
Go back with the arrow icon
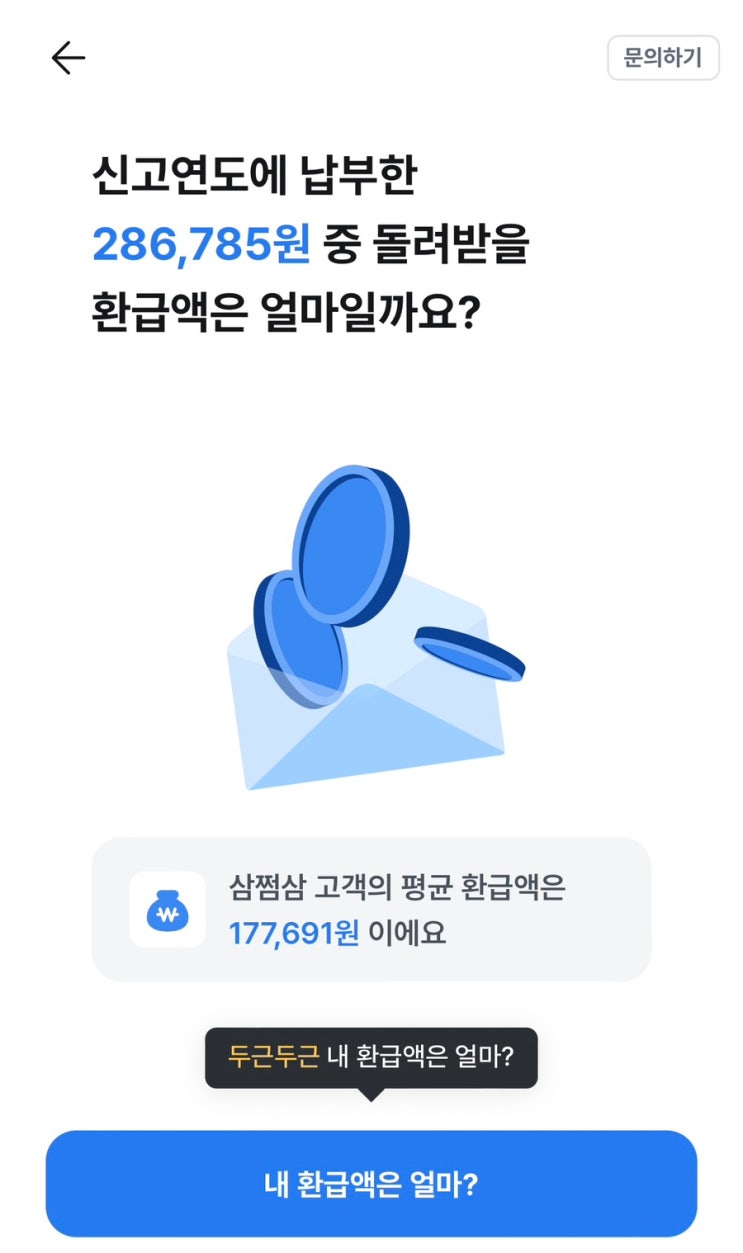click(x=68, y=58)
